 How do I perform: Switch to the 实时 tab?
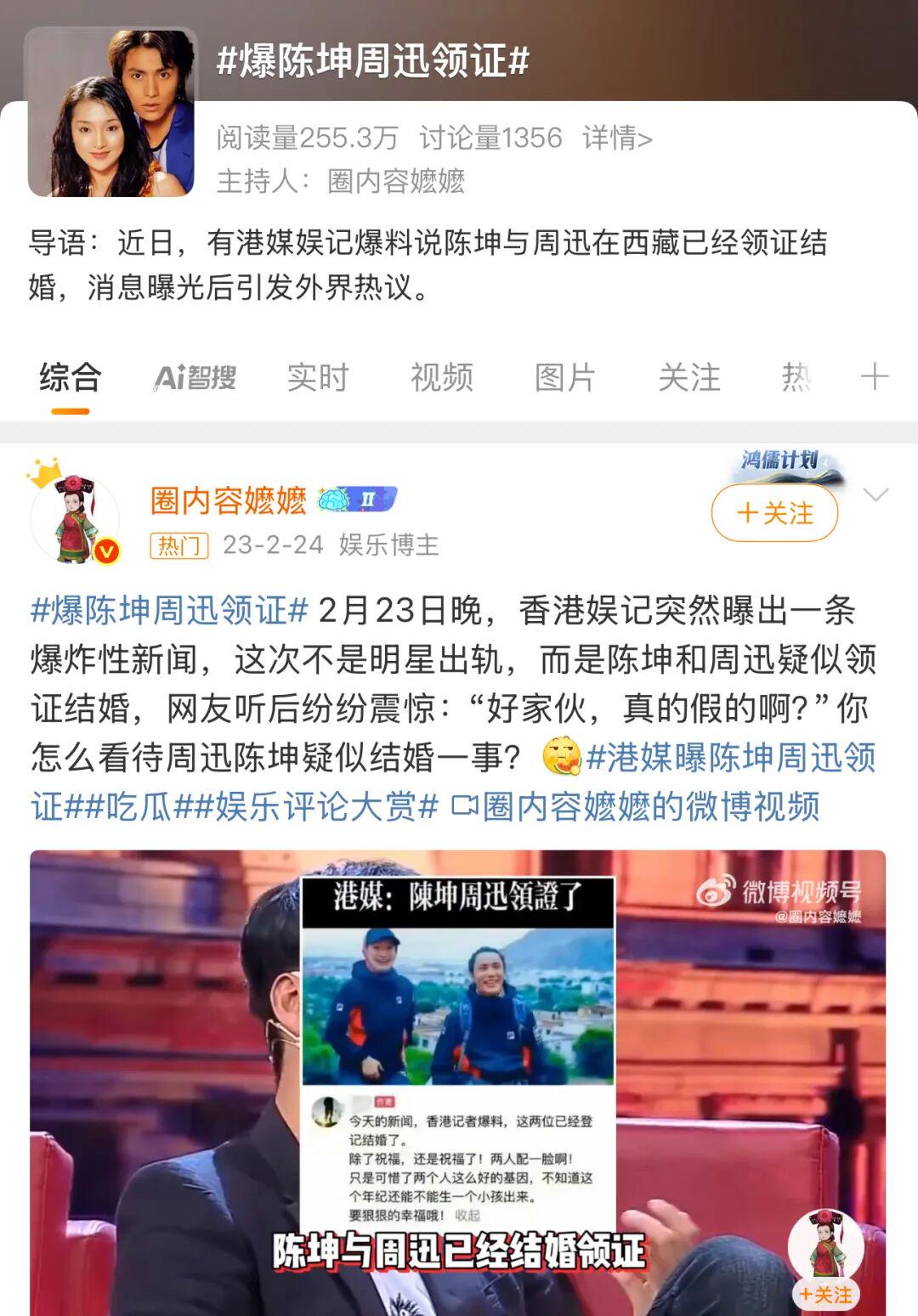318,377
